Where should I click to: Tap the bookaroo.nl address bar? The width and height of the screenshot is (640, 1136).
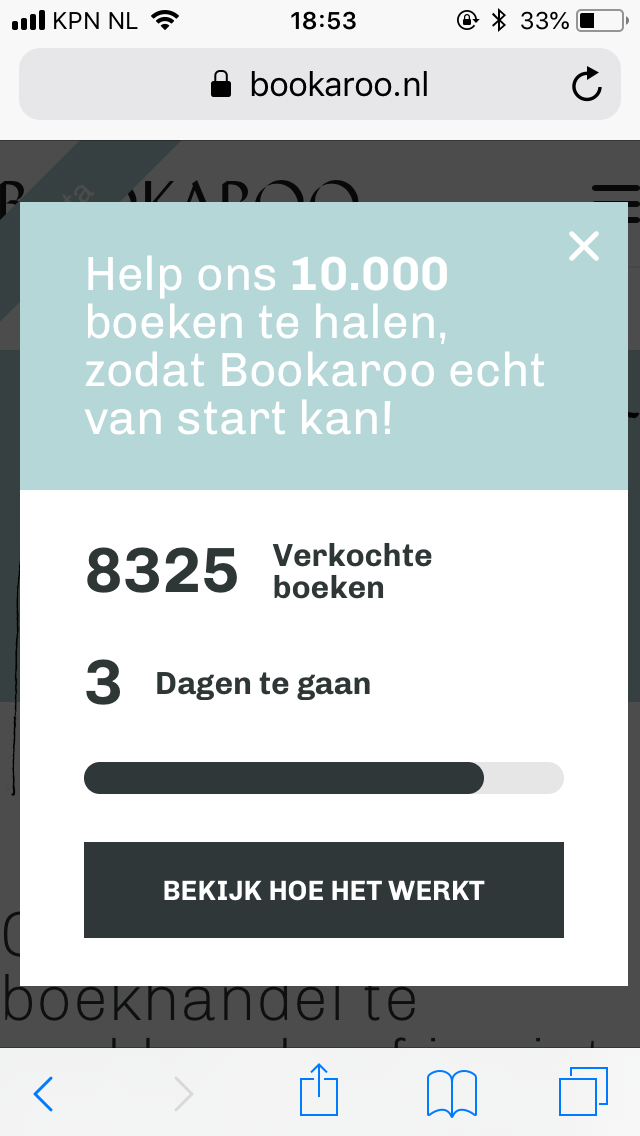(x=320, y=84)
